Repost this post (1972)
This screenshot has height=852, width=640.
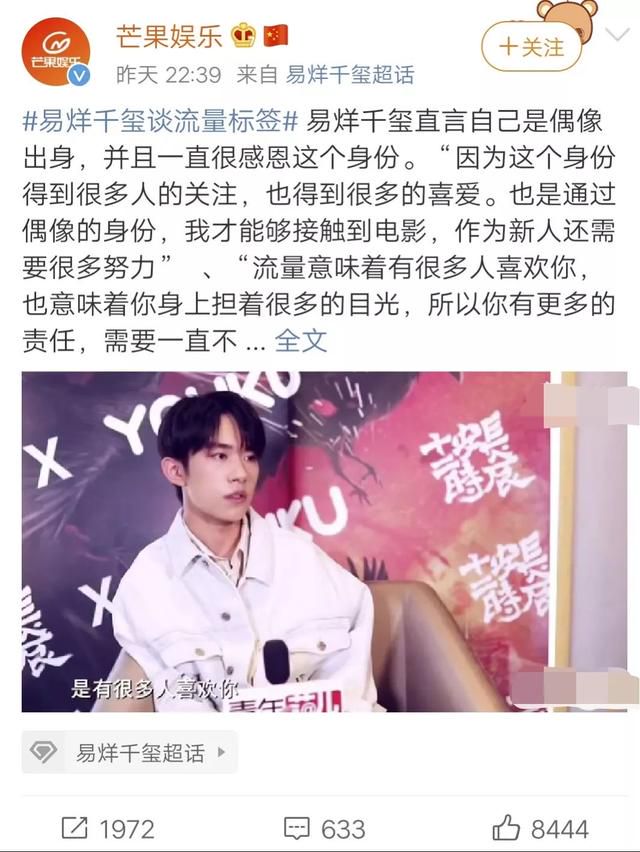108,829
